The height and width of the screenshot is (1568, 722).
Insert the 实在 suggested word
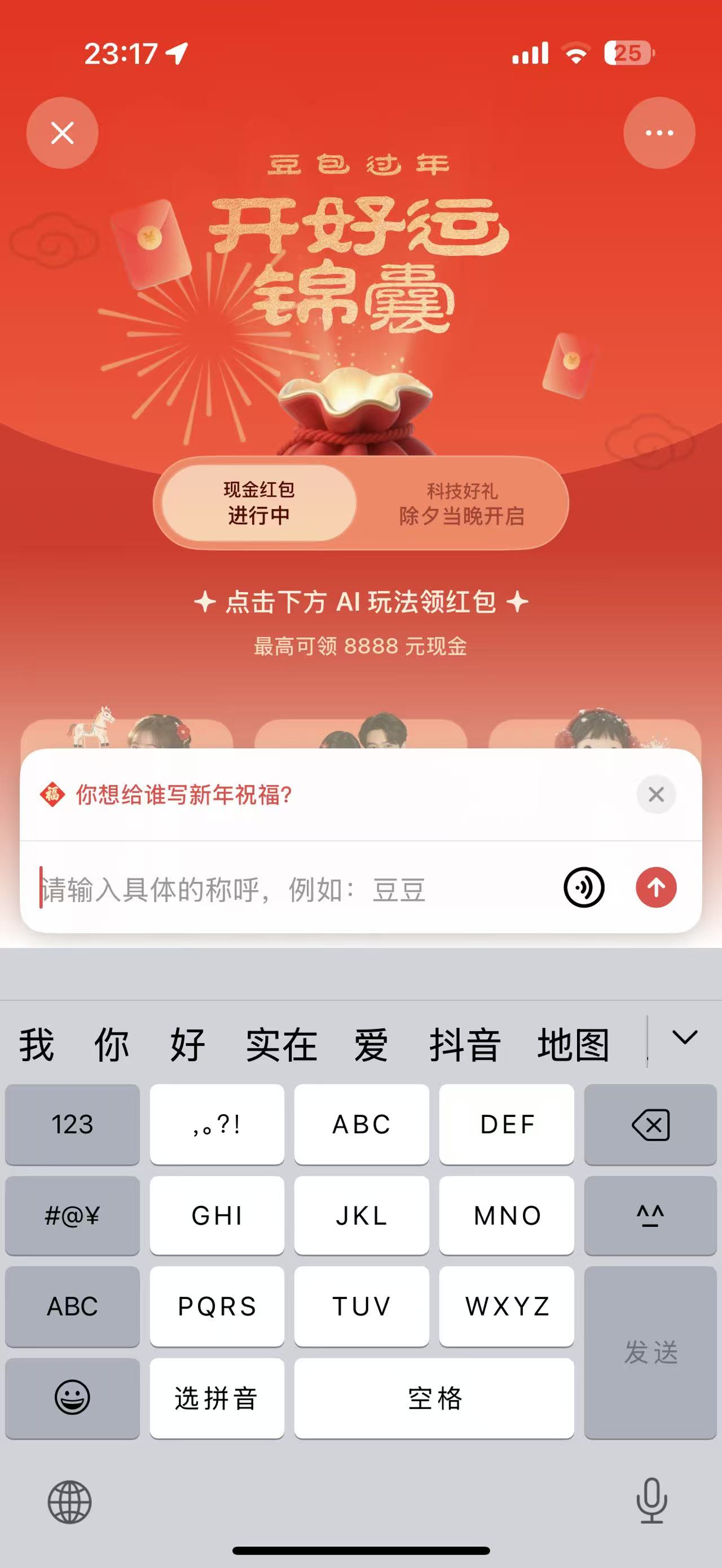tap(281, 1045)
